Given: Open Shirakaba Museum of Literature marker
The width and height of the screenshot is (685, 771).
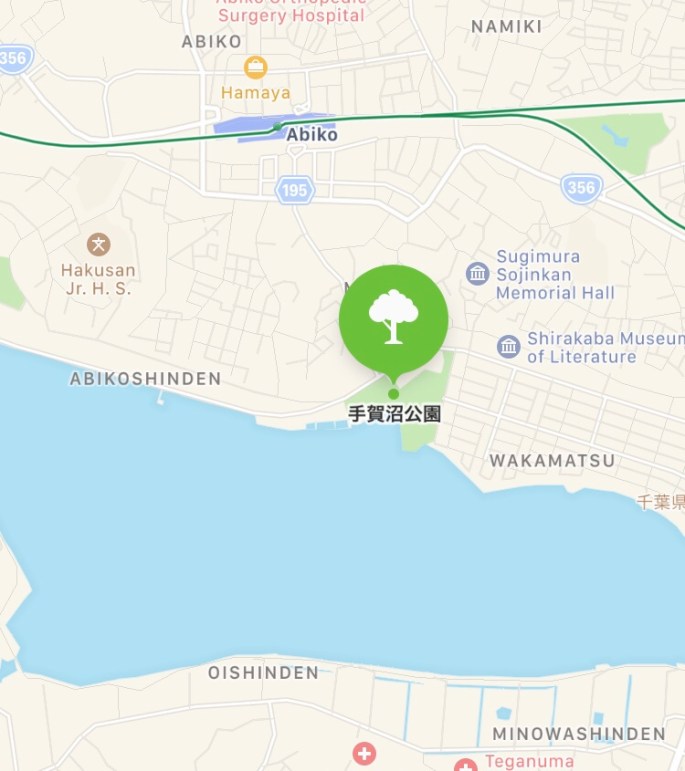Looking at the screenshot, I should (x=509, y=347).
